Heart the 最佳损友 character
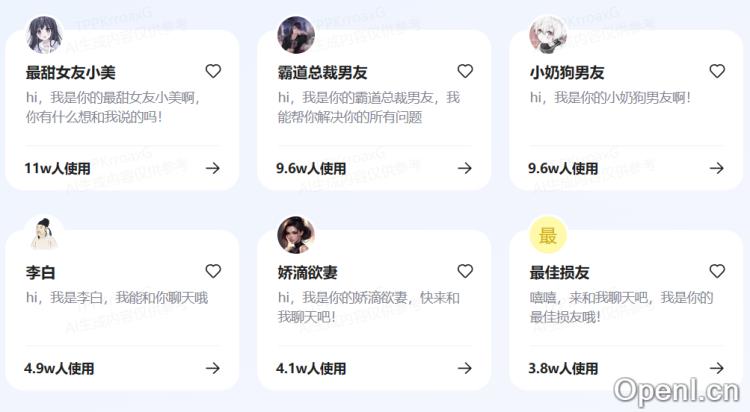The height and width of the screenshot is (412, 750). (x=717, y=271)
